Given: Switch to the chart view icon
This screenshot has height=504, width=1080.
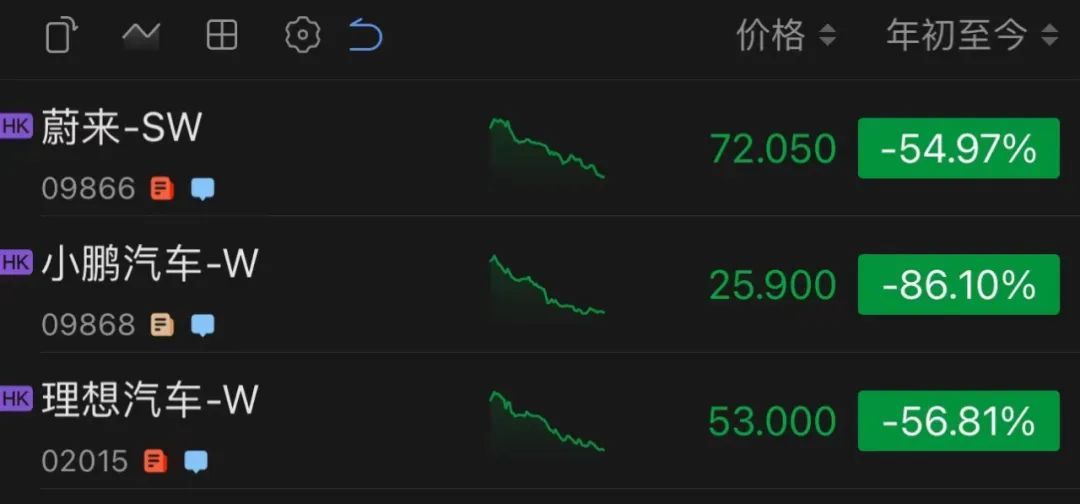Looking at the screenshot, I should (x=141, y=36).
